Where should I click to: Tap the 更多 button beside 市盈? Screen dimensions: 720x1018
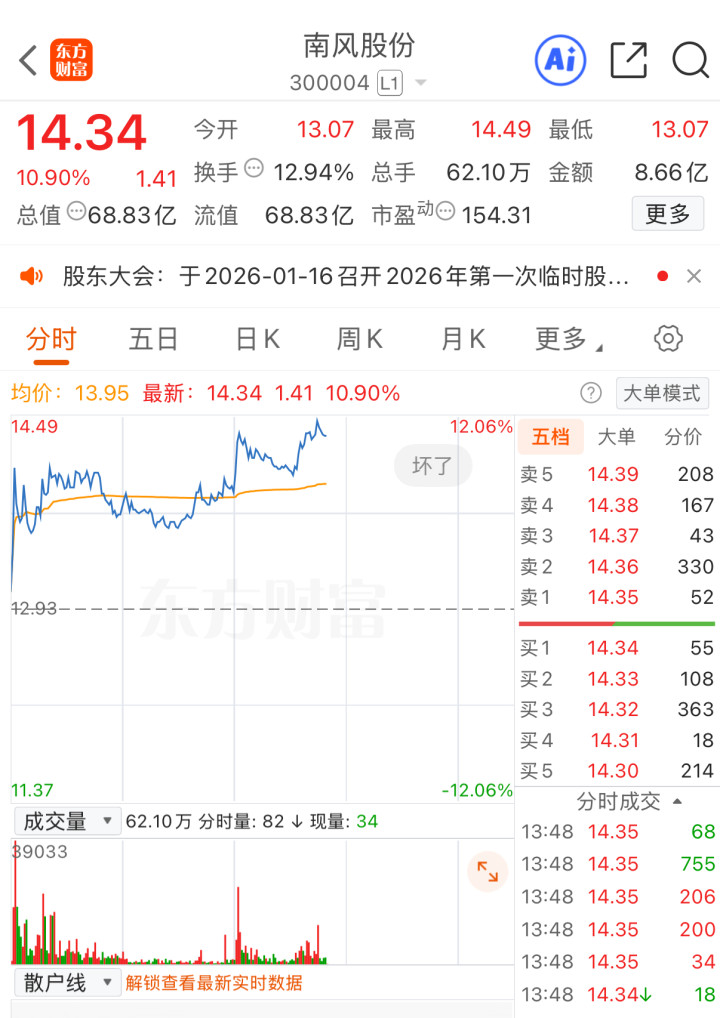667,214
